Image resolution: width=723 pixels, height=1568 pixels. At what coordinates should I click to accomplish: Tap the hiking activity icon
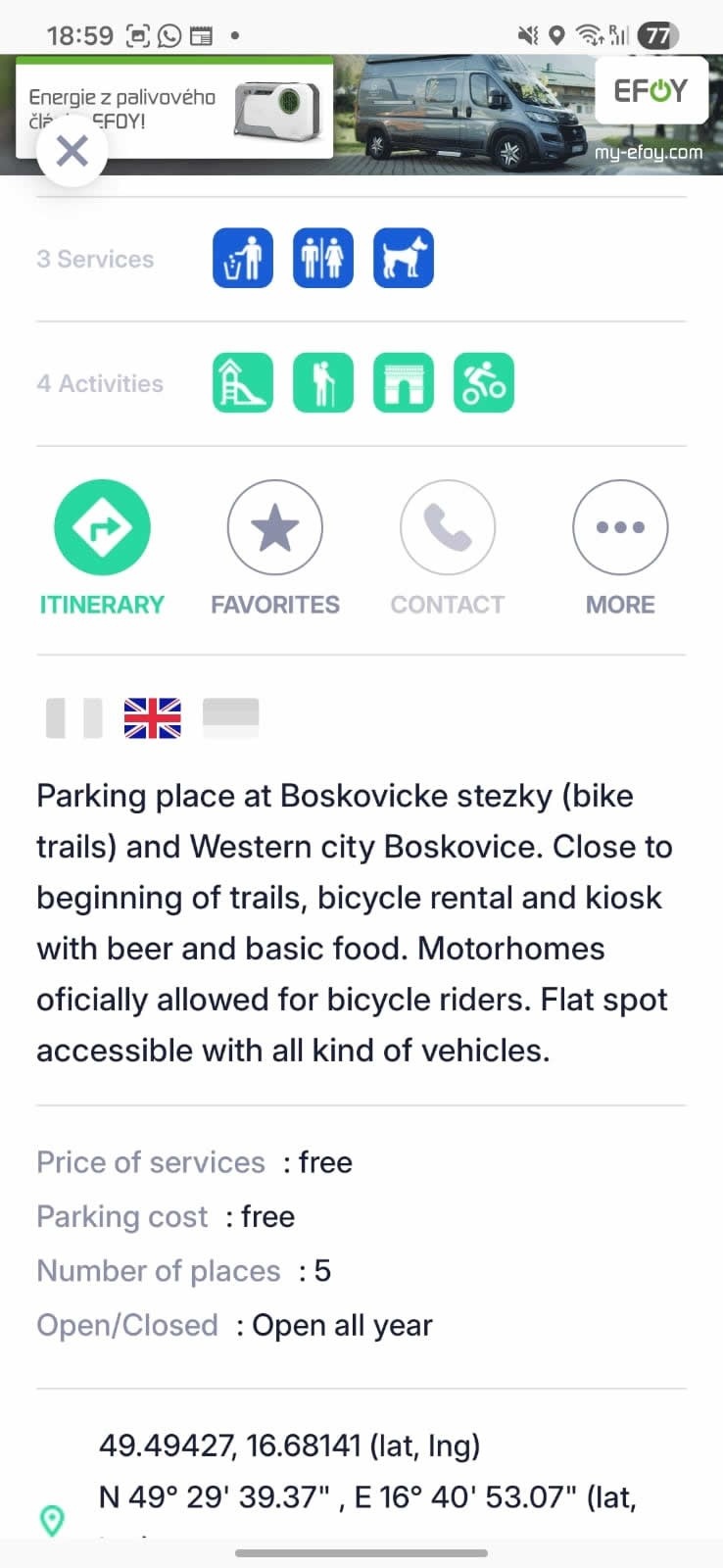323,383
